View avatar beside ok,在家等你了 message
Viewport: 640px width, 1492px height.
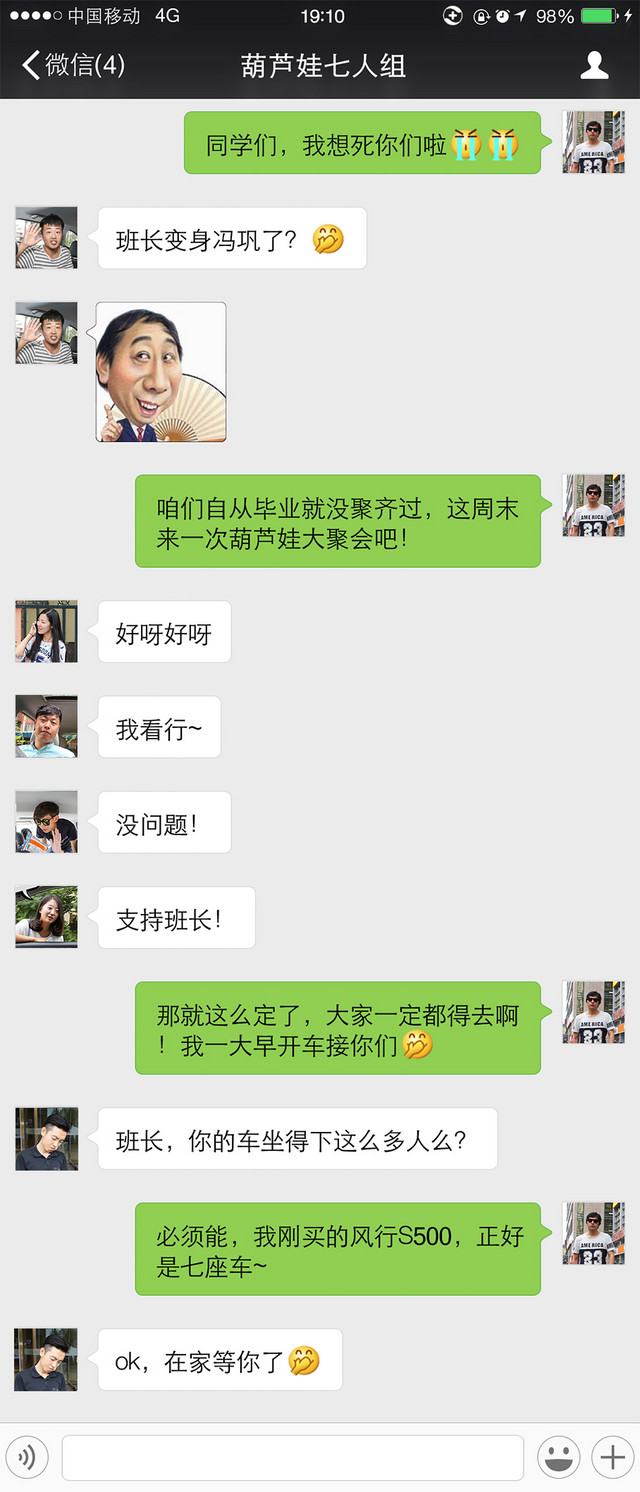pos(46,1359)
